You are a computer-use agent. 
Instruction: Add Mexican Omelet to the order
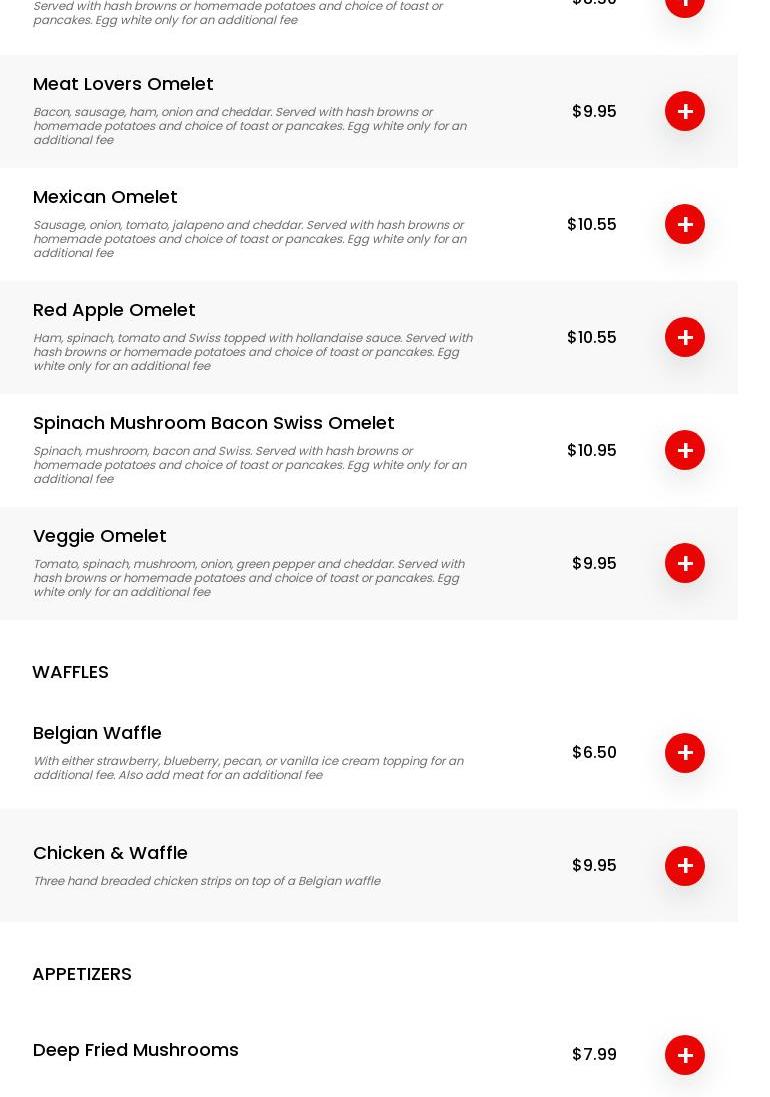pos(685,224)
